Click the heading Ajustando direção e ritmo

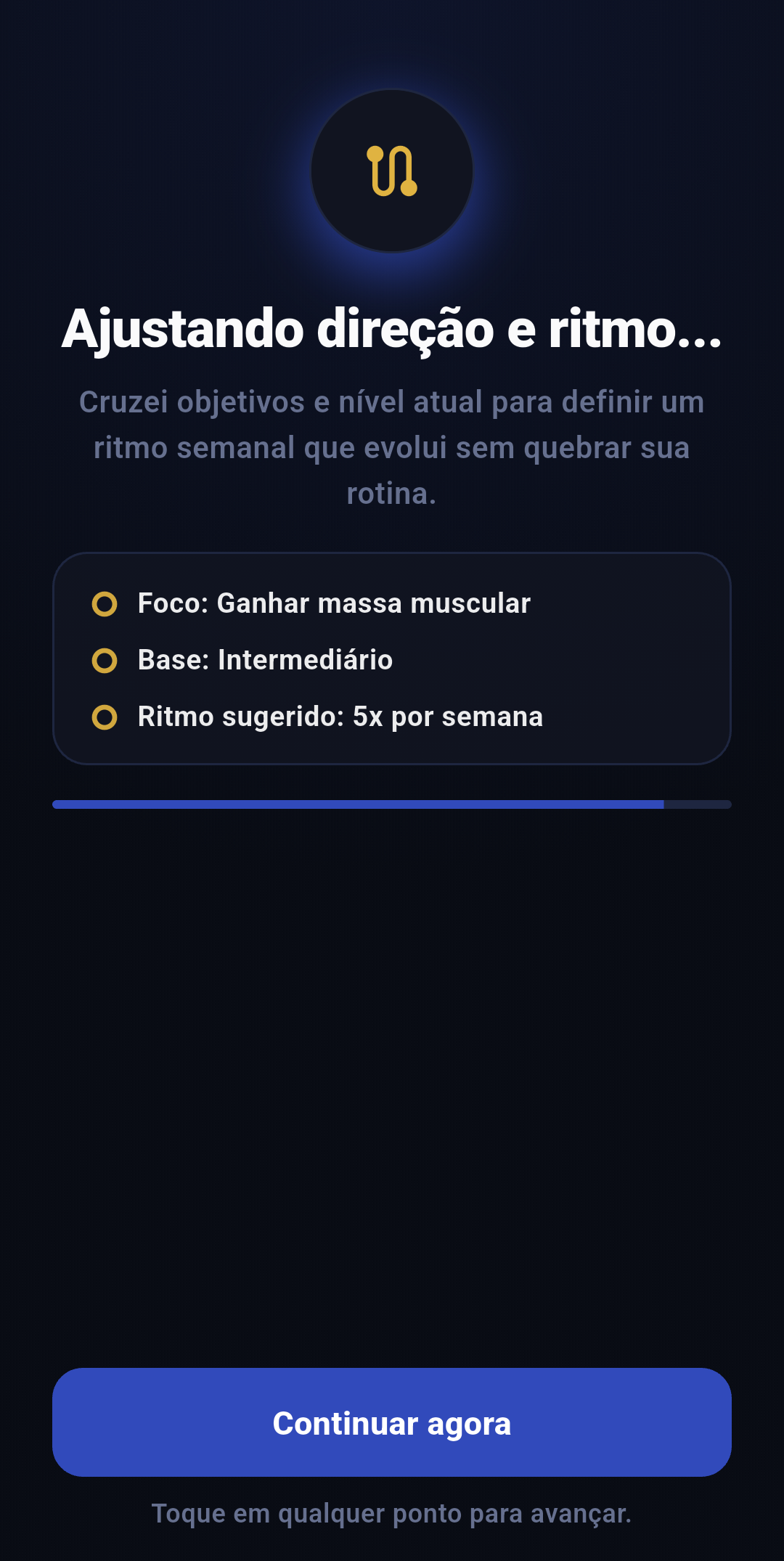point(392,330)
